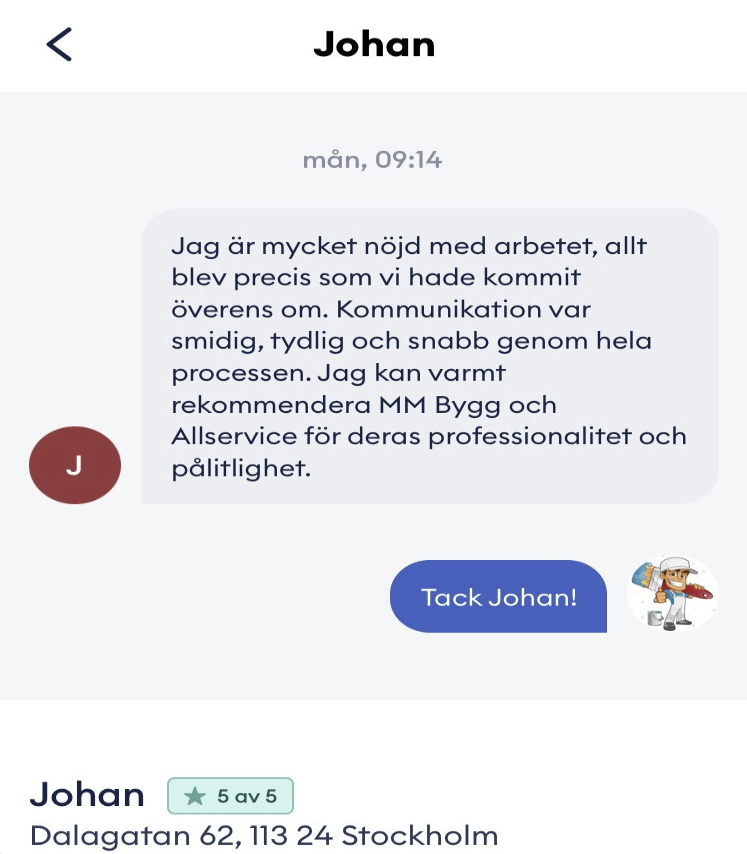Go back from the Johan chat

pos(60,45)
